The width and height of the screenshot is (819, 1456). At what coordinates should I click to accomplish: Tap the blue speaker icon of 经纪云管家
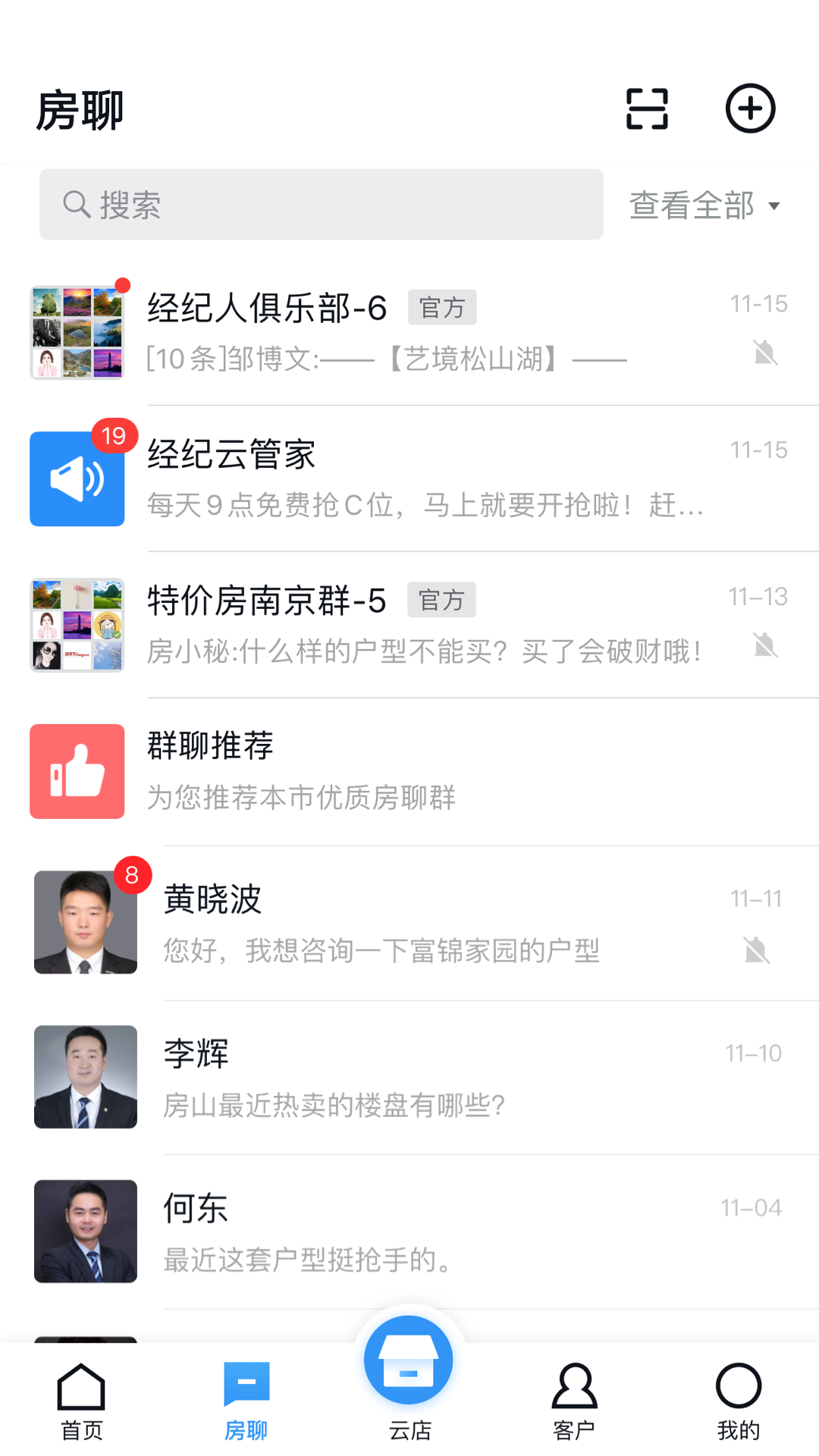pyautogui.click(x=77, y=479)
